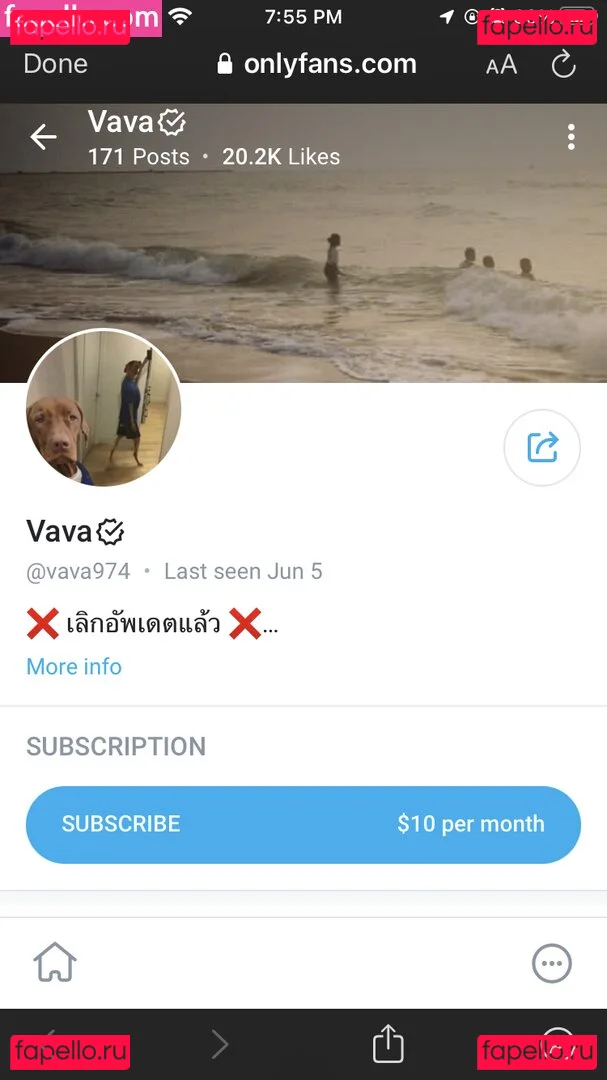Tap the onlyfans.com address bar

tap(317, 64)
